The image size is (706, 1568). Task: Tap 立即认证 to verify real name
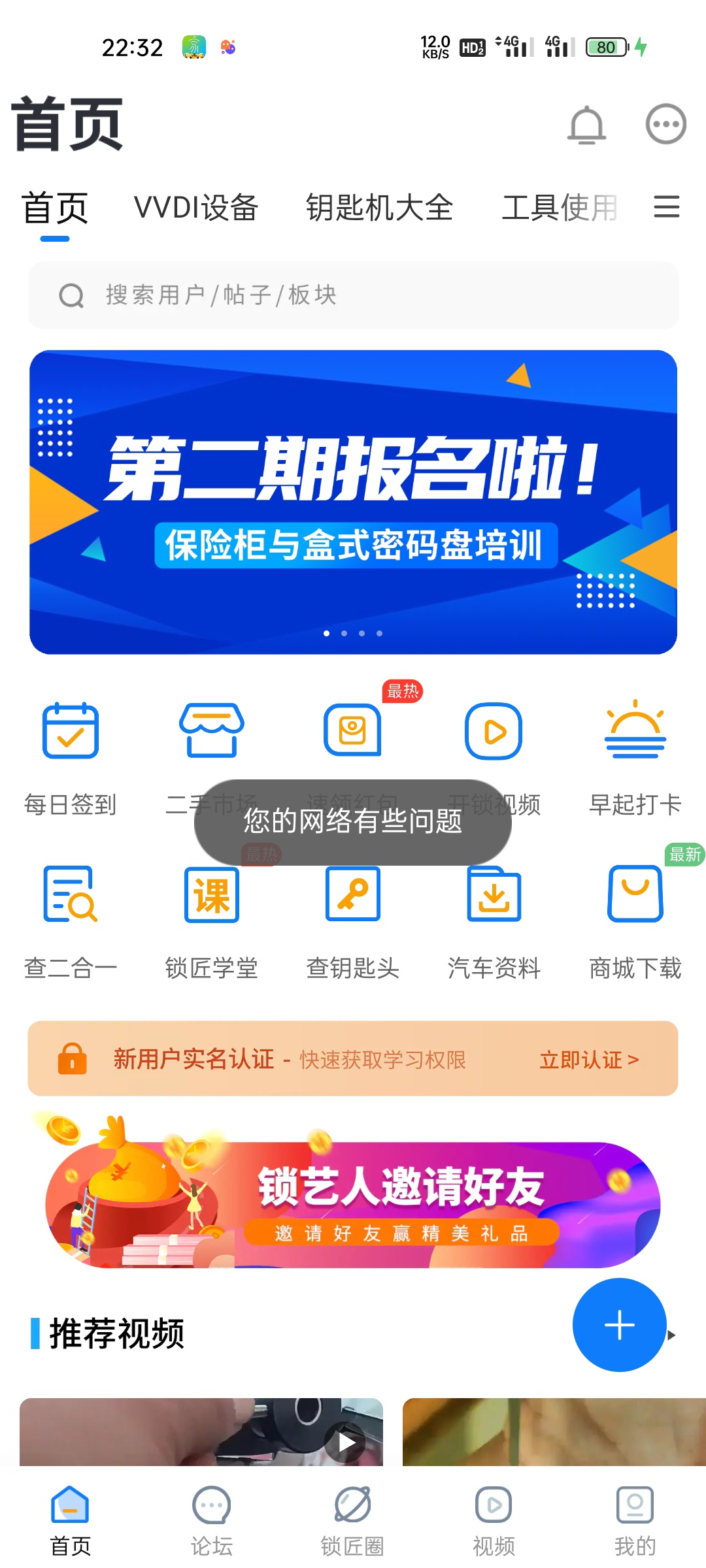pyautogui.click(x=588, y=1059)
